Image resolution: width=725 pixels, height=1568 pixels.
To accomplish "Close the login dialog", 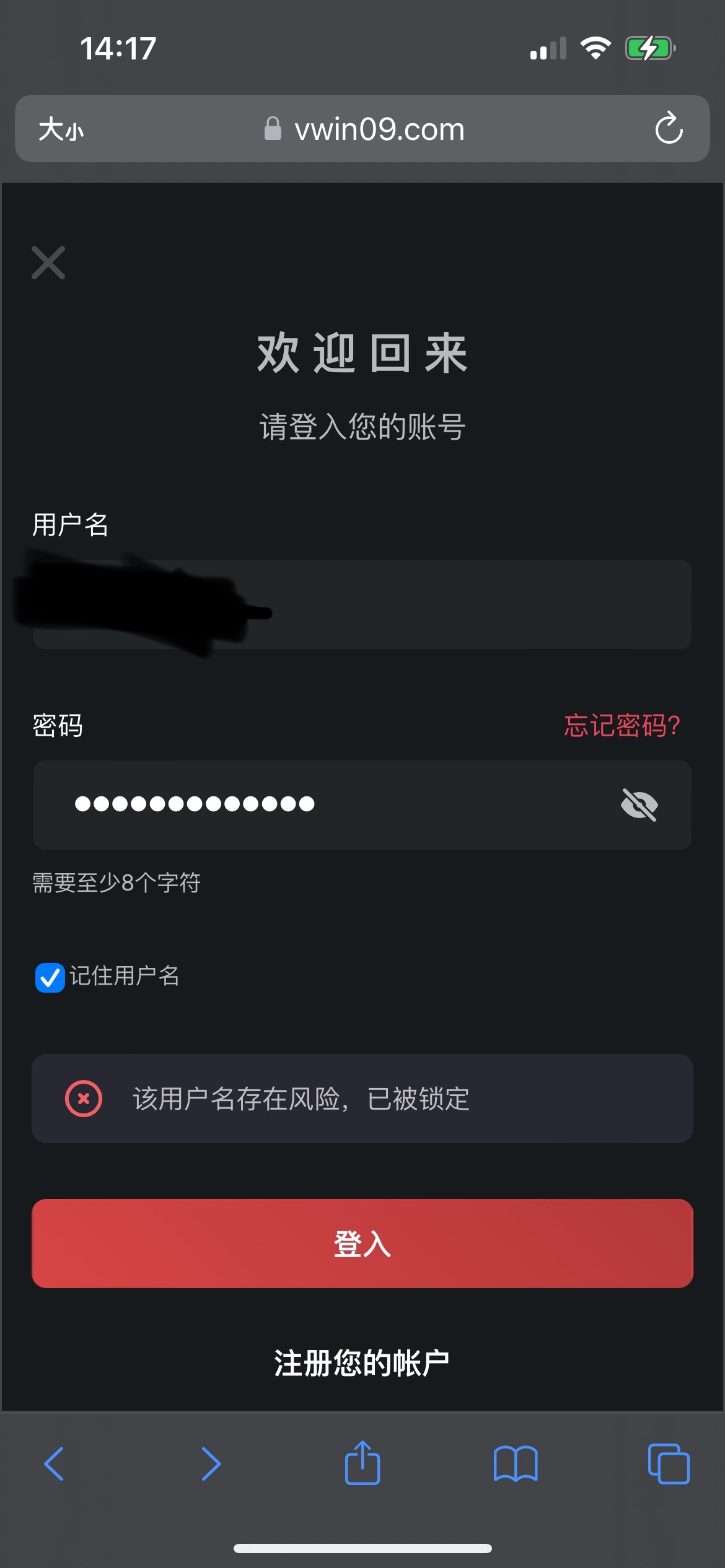I will pos(48,263).
